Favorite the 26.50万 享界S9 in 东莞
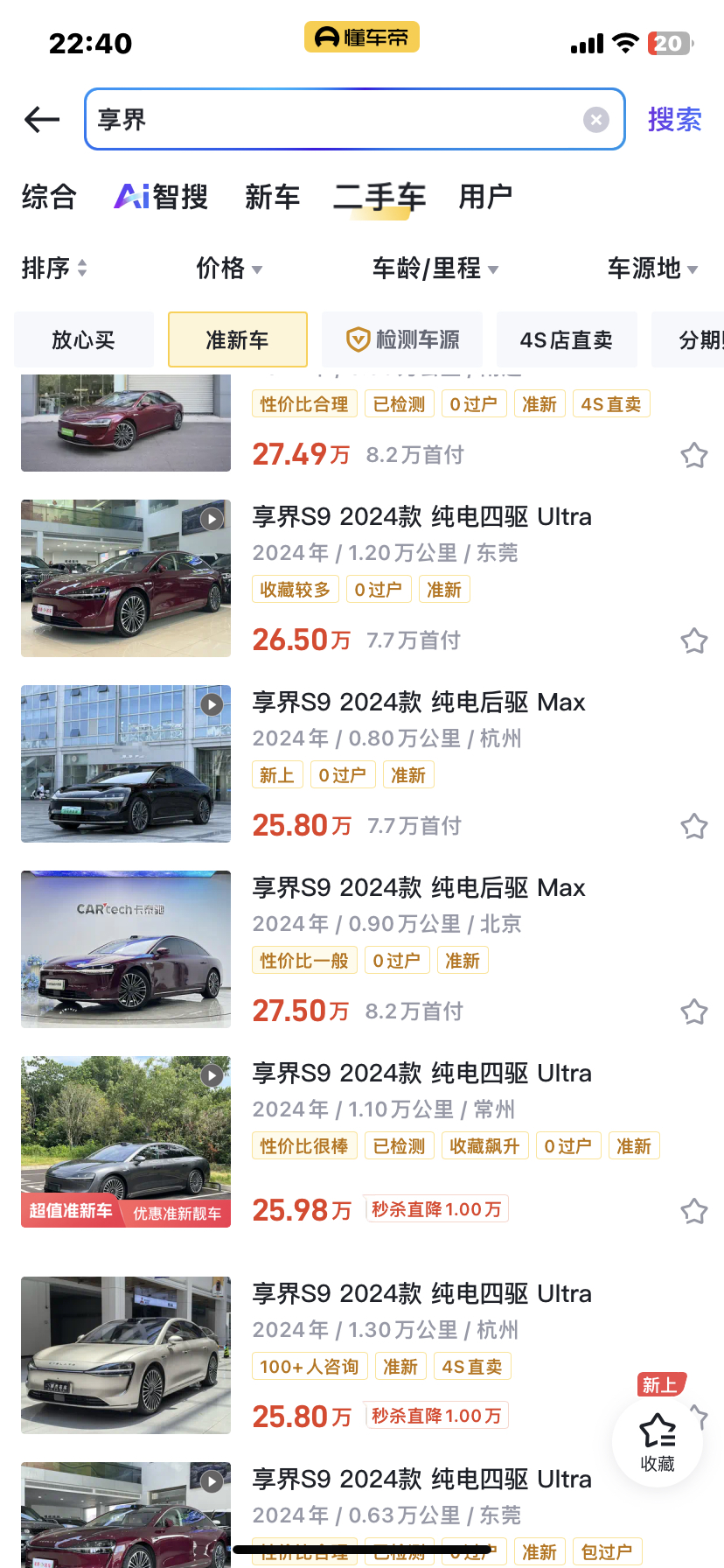724x1568 pixels. click(x=694, y=641)
